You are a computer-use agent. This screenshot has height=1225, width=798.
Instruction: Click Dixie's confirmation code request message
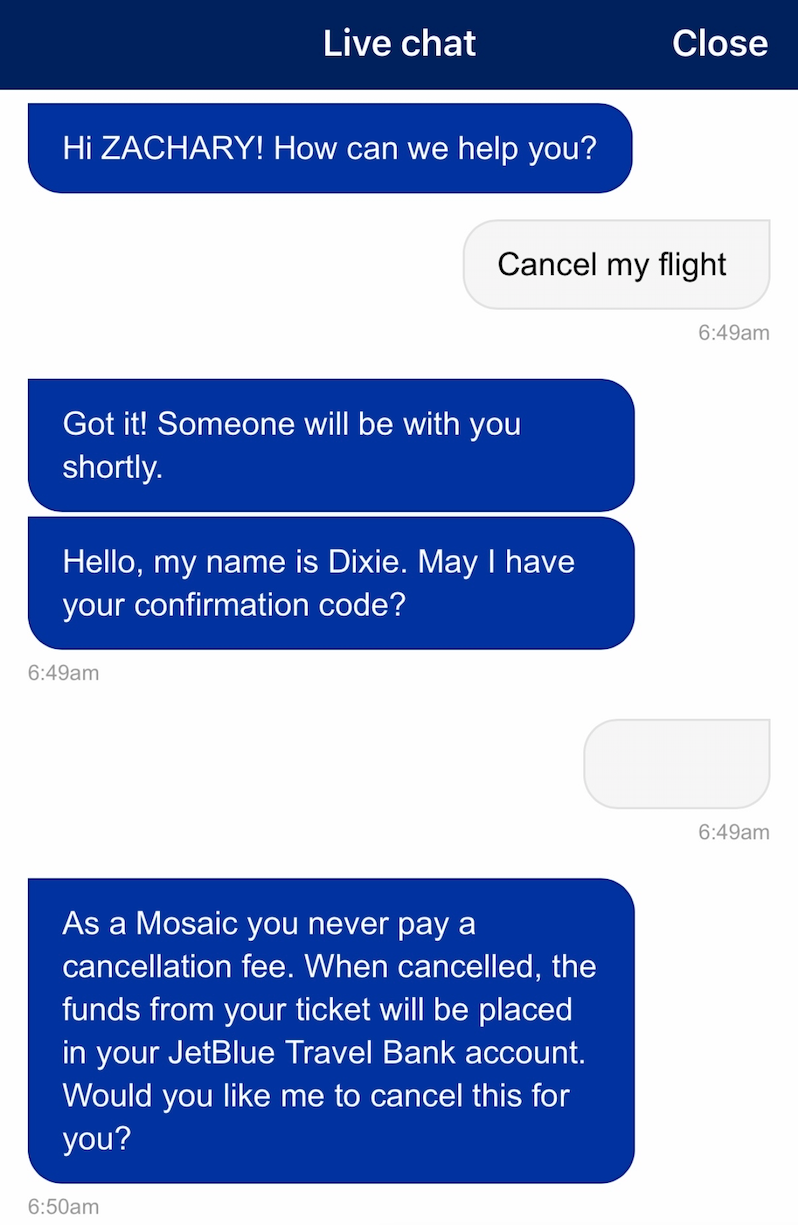(330, 583)
